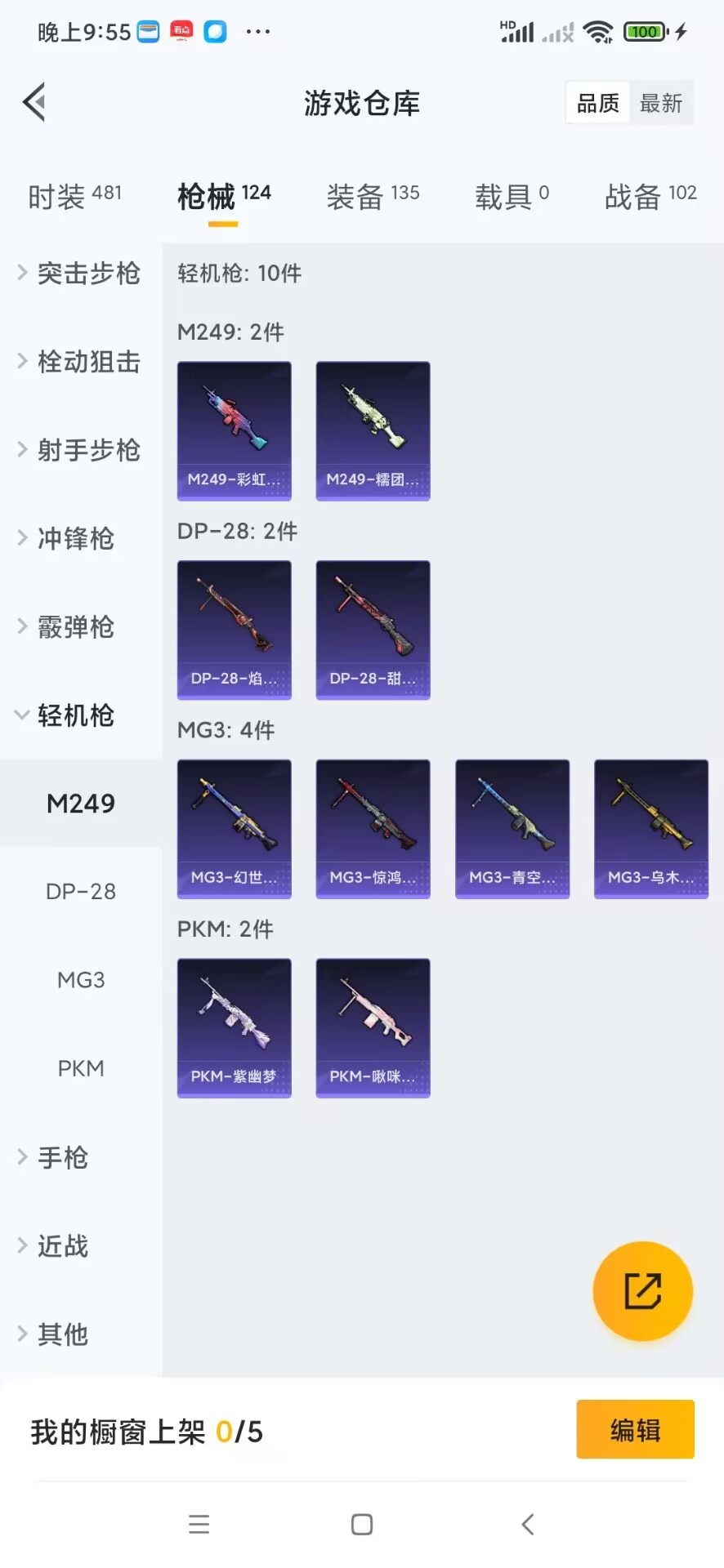Select PKM in the side list

tap(81, 1068)
